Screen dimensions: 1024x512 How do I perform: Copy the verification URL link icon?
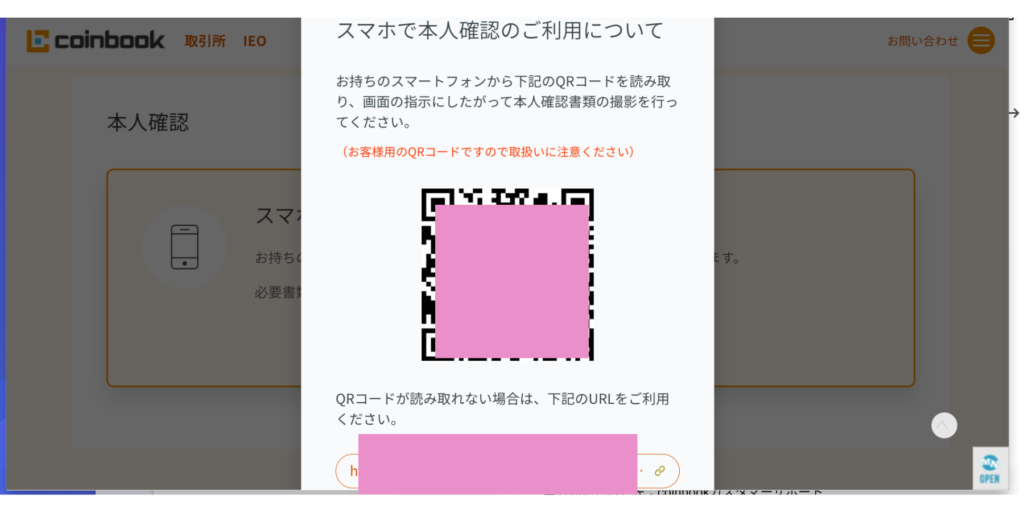[x=660, y=470]
